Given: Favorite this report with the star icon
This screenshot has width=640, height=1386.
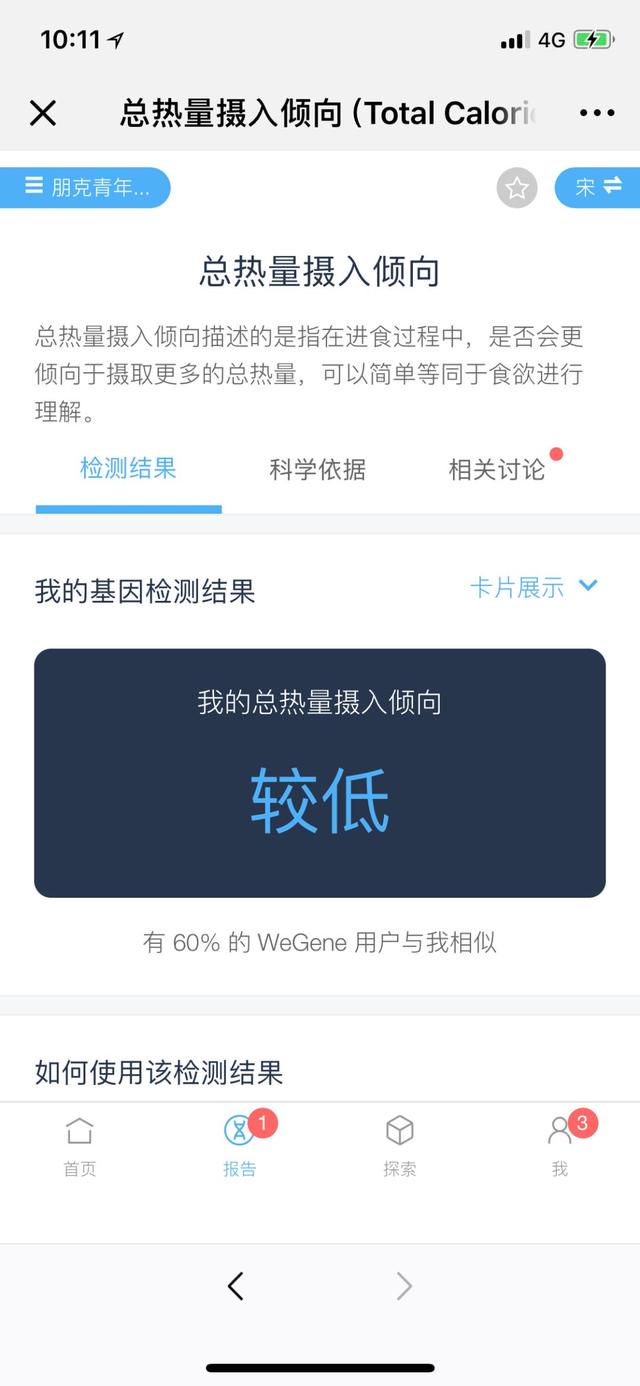Looking at the screenshot, I should [x=517, y=188].
